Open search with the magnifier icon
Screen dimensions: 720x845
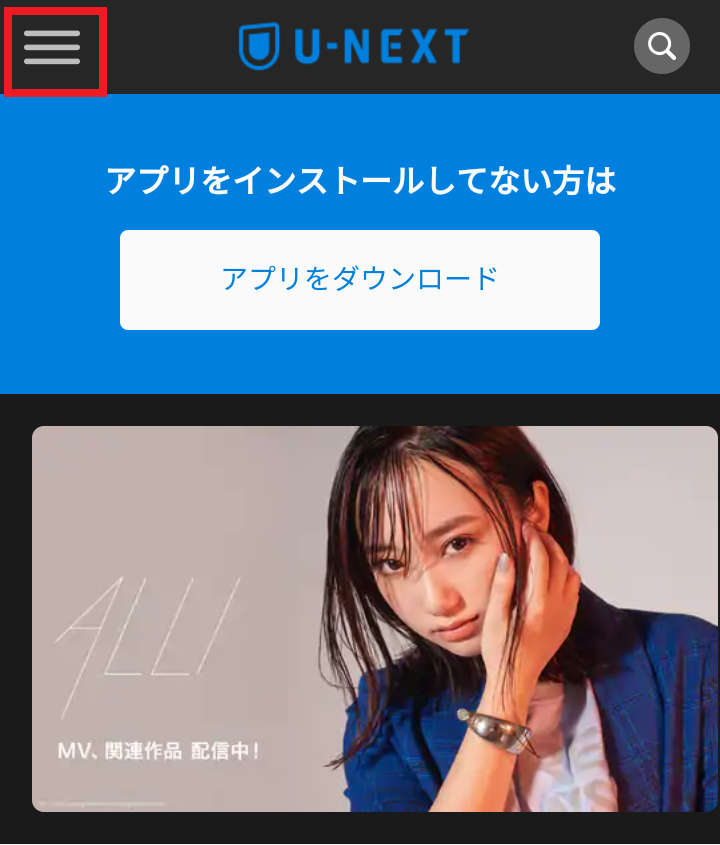pyautogui.click(x=661, y=46)
